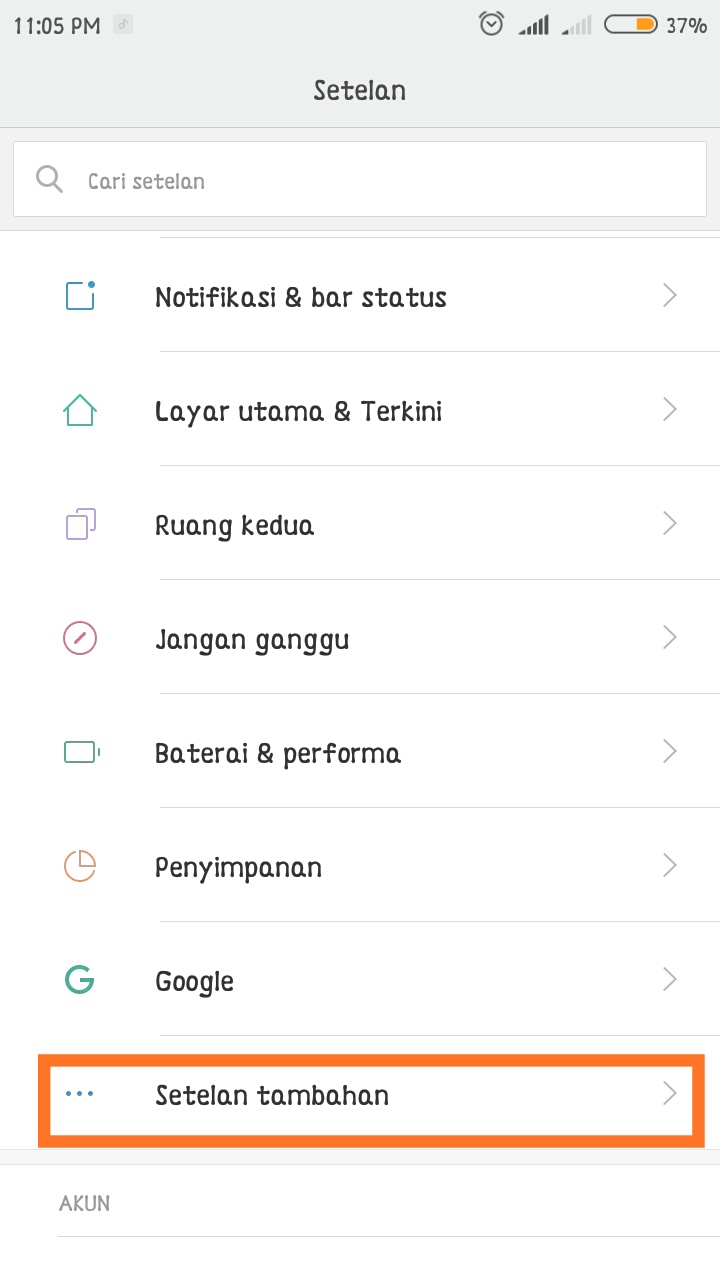Open Notifikasi & bar status settings

[x=360, y=297]
